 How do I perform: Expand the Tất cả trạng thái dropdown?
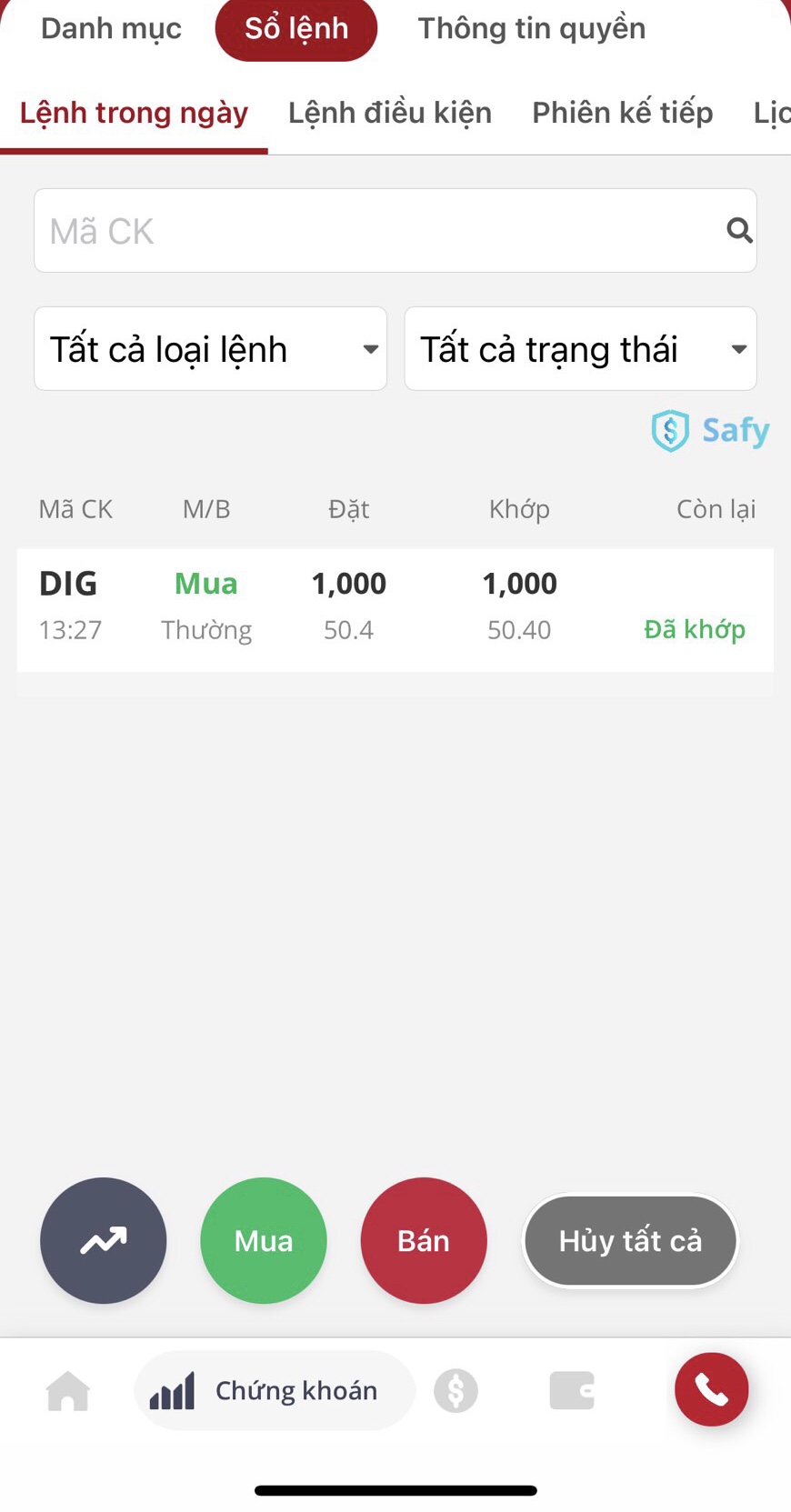point(580,349)
